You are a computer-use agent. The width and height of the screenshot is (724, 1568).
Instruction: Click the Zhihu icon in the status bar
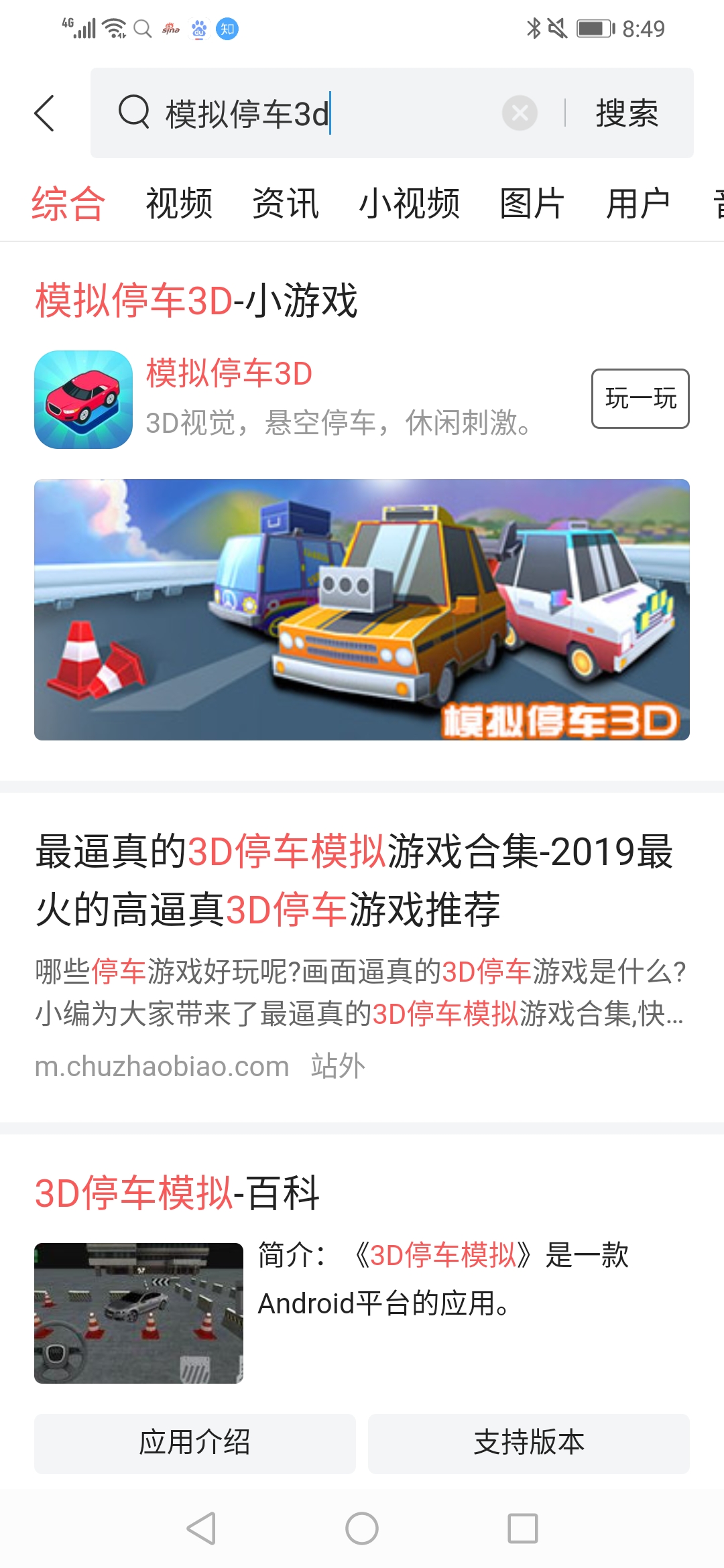[x=227, y=29]
